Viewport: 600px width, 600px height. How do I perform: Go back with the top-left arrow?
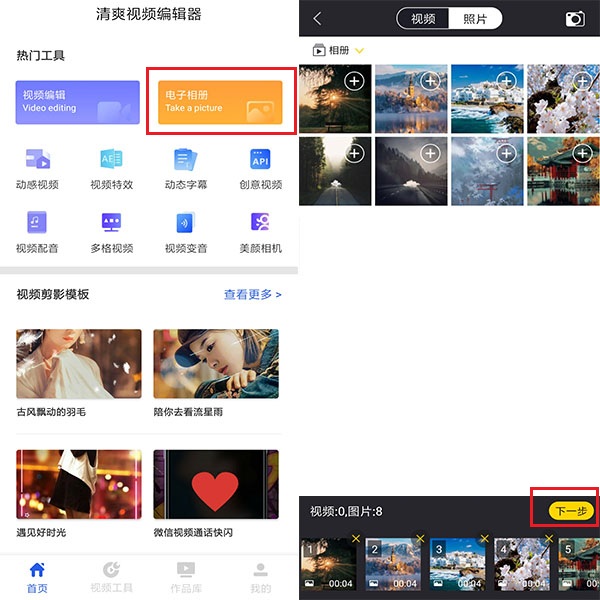318,19
